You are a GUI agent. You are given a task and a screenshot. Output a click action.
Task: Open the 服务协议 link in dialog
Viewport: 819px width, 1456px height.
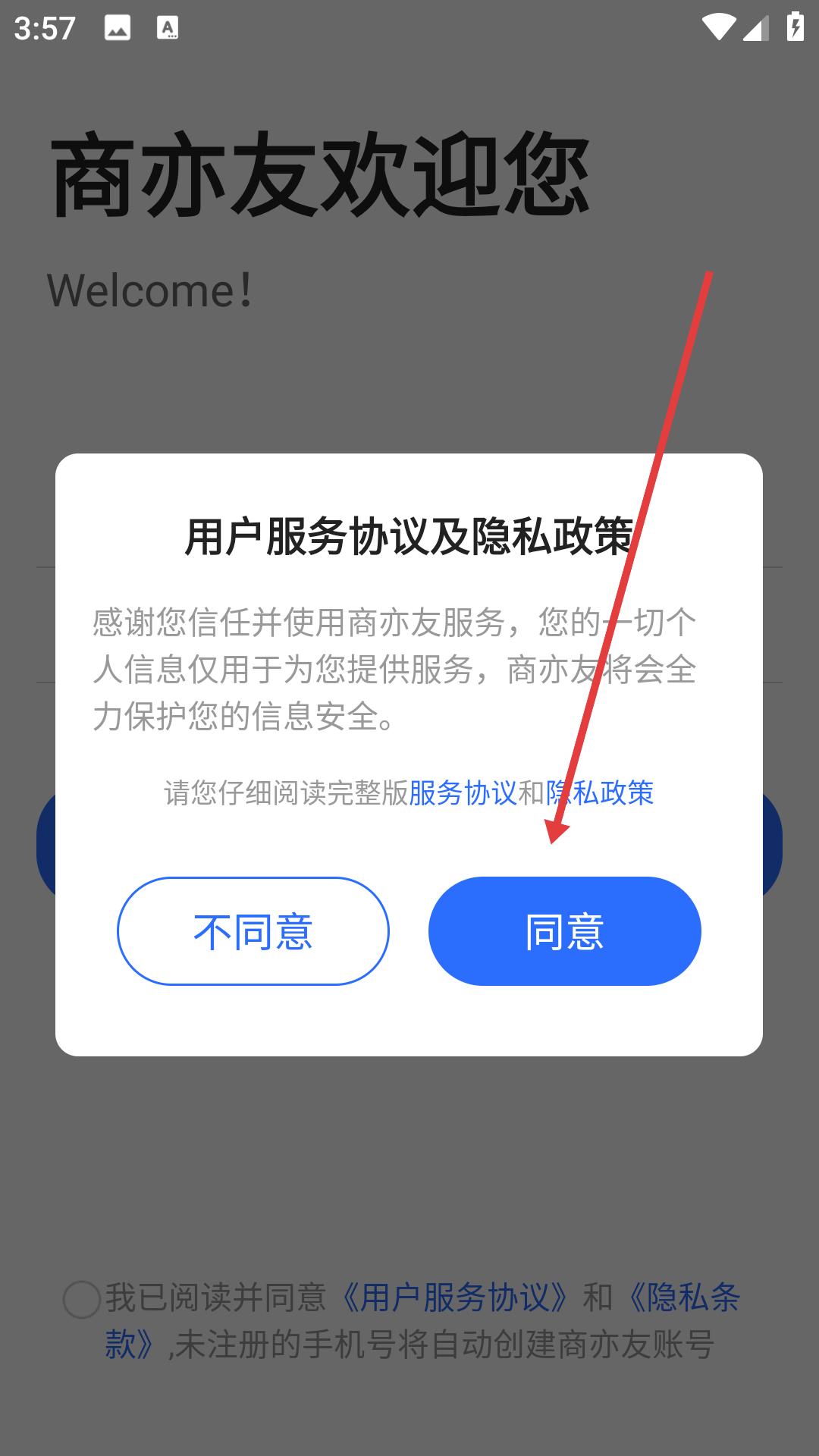463,793
